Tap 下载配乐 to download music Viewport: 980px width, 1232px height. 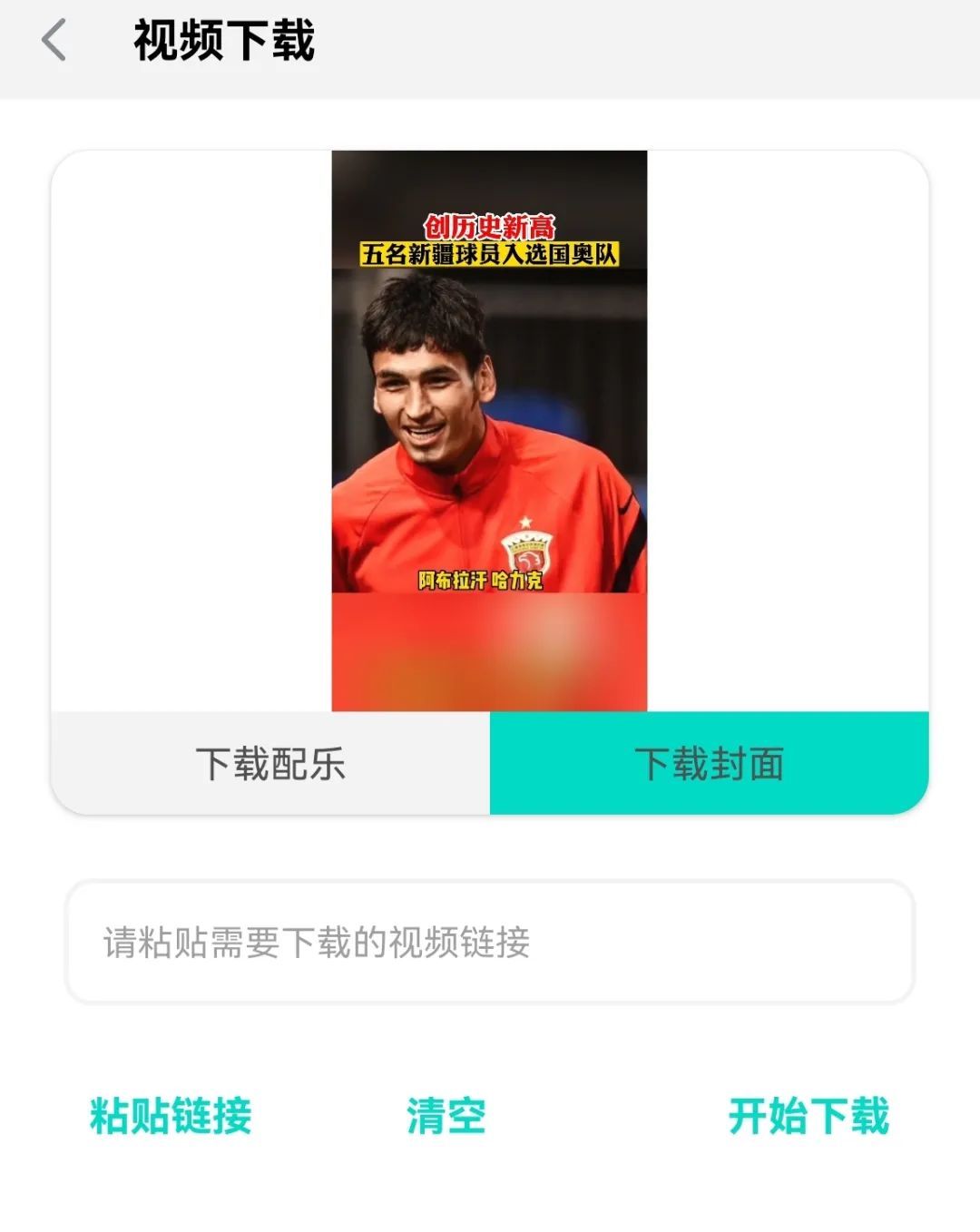[270, 764]
